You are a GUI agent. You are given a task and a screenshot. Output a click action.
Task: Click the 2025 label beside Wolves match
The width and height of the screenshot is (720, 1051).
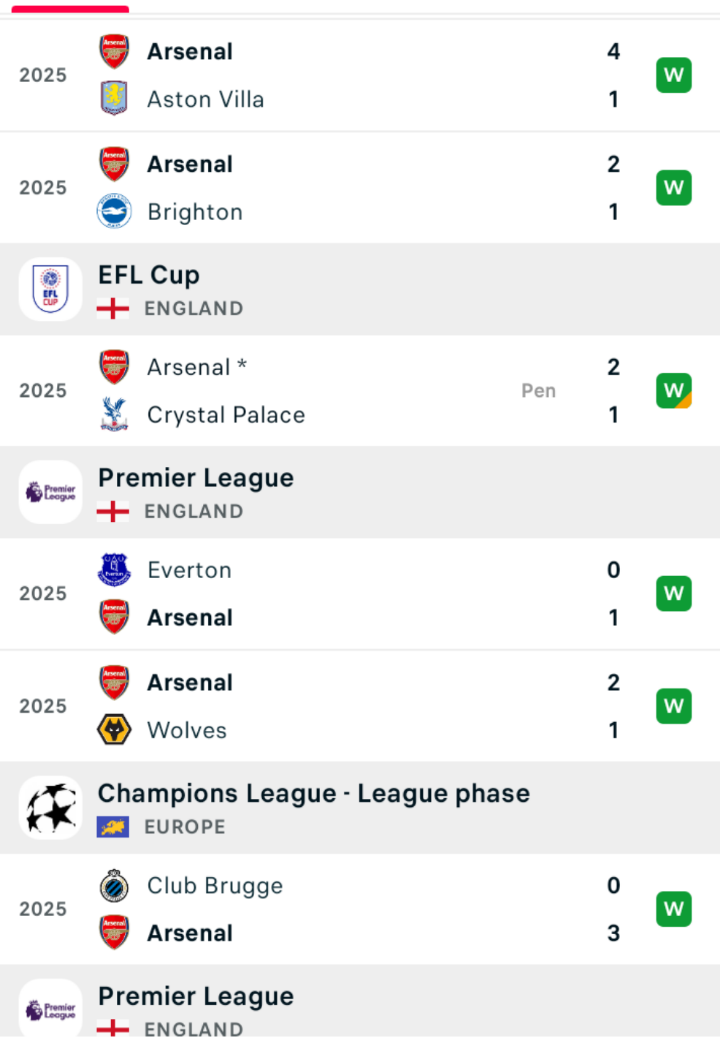click(42, 706)
